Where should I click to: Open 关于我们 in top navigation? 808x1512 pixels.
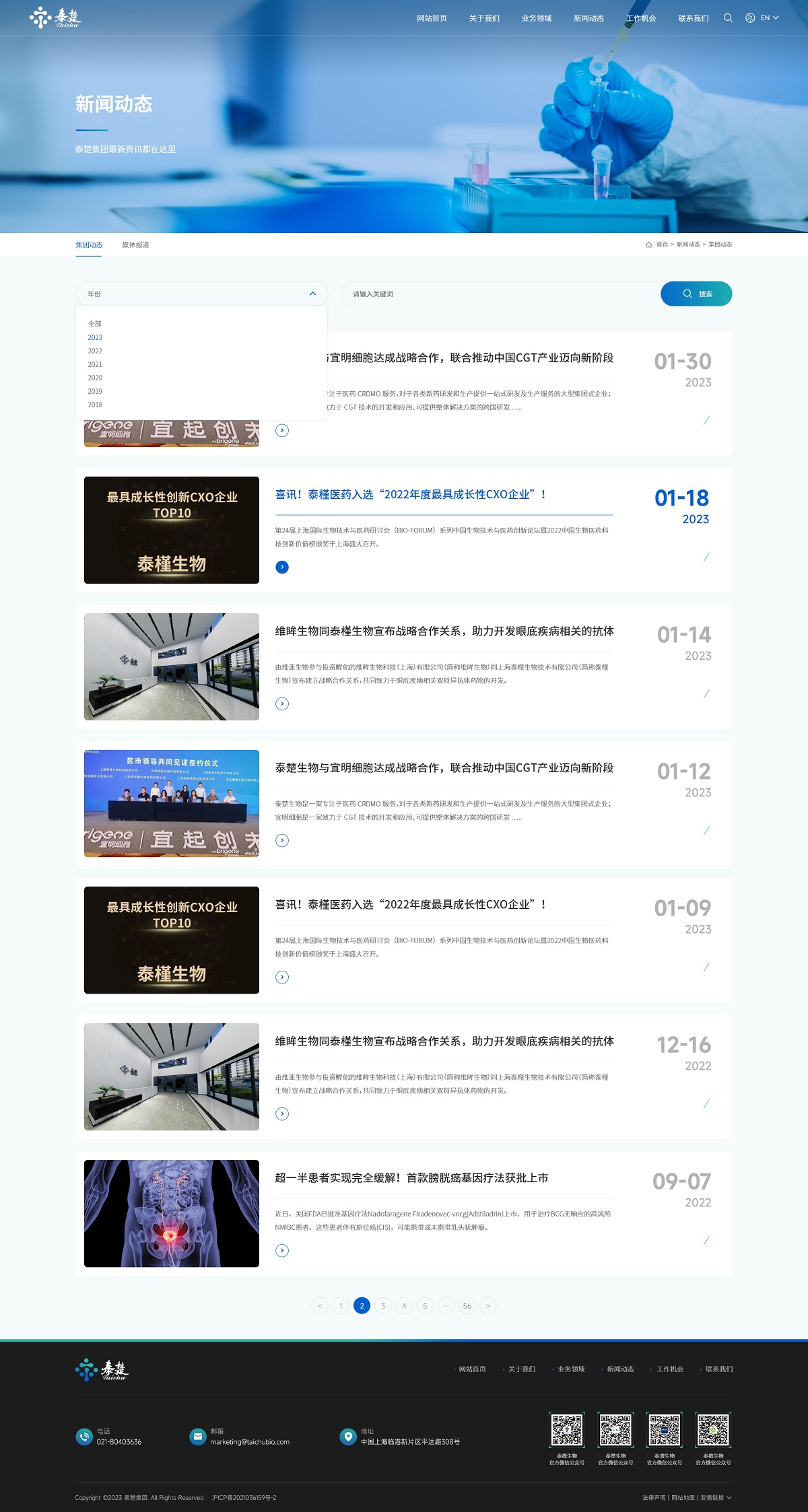point(484,18)
